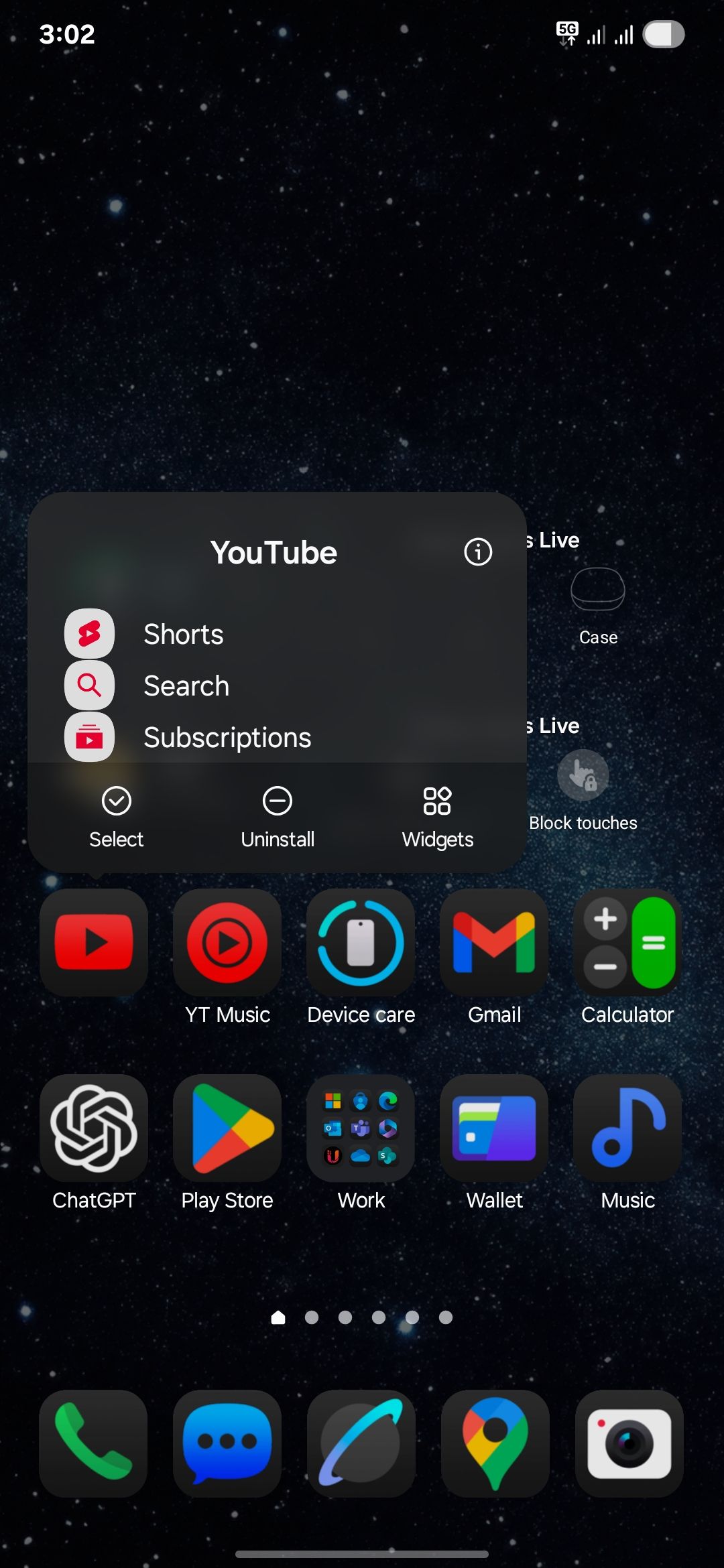Image resolution: width=724 pixels, height=1568 pixels.
Task: Open the Phone app
Action: point(93,1444)
